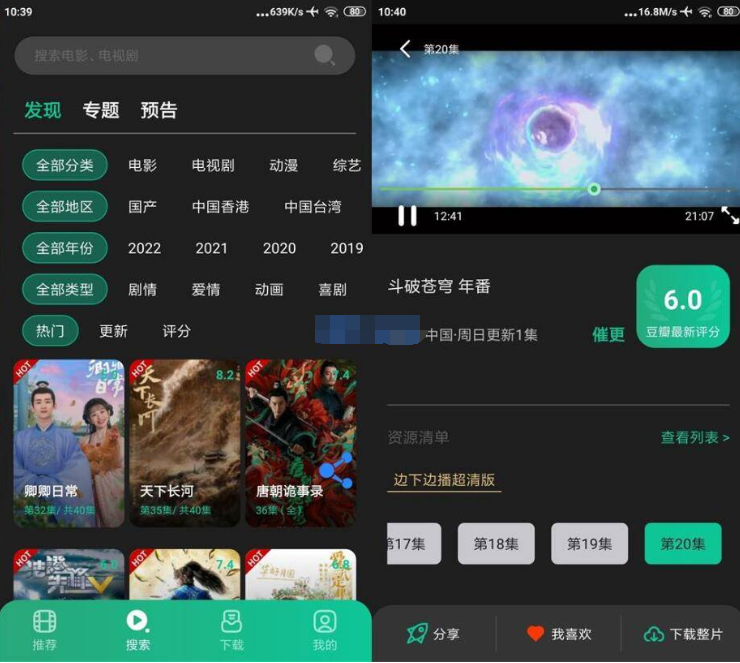Play episode 第18集
The height and width of the screenshot is (663, 740).
pyautogui.click(x=496, y=544)
